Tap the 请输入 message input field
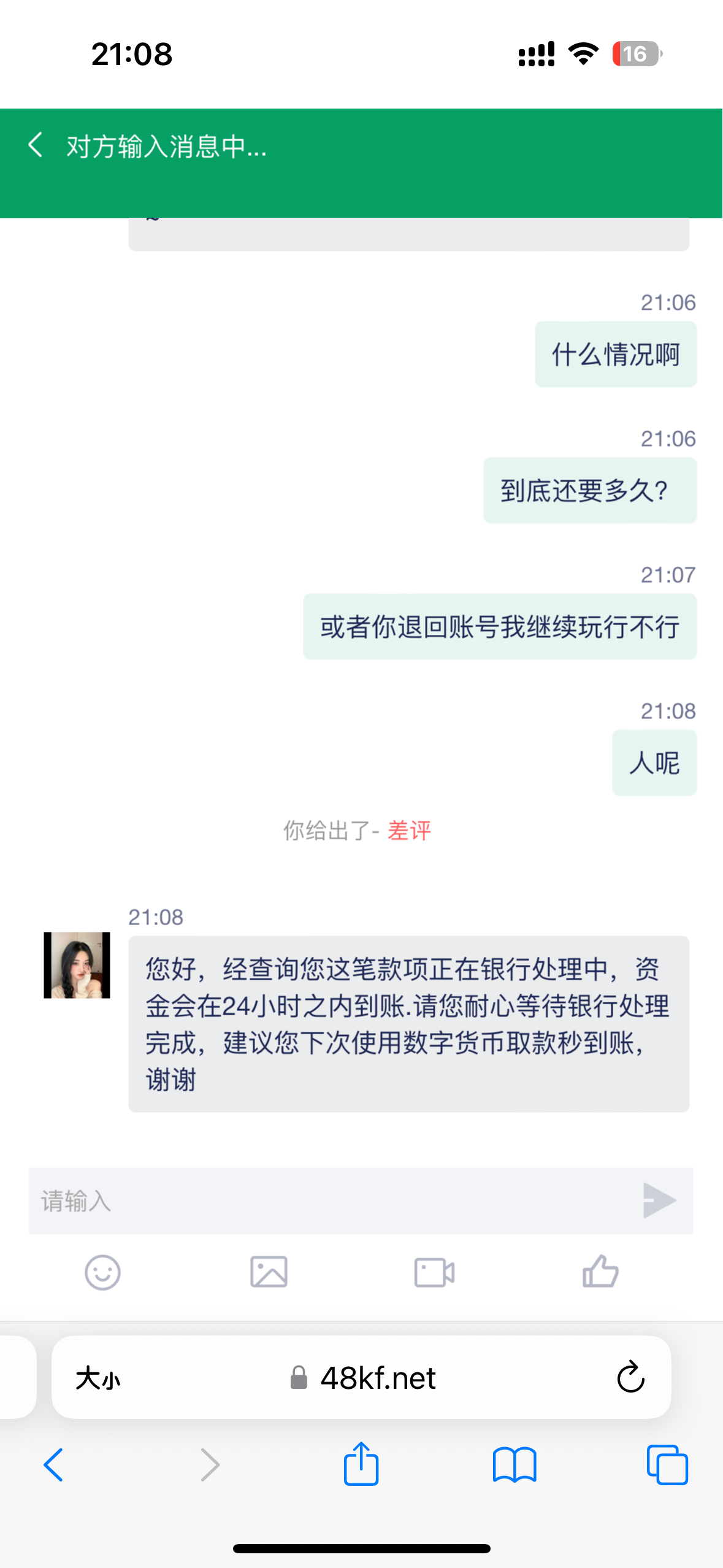 pyautogui.click(x=331, y=1201)
